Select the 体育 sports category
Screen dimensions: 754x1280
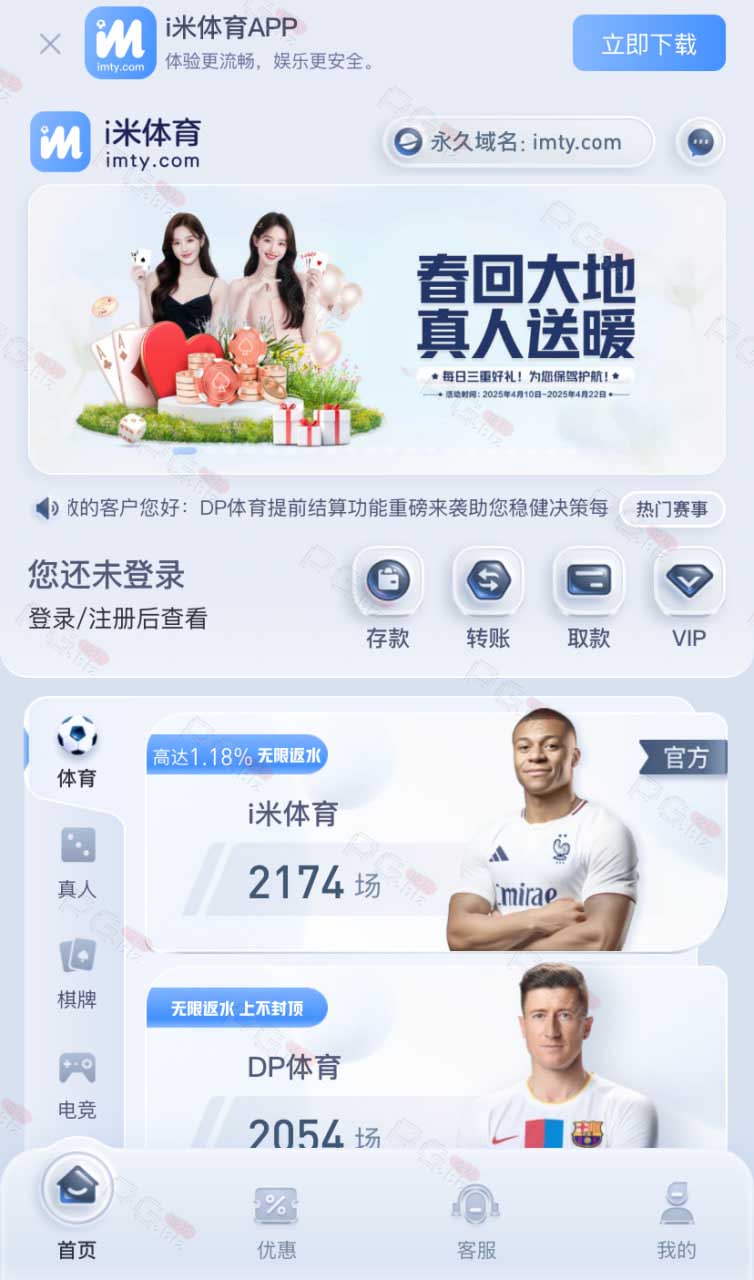click(x=77, y=751)
